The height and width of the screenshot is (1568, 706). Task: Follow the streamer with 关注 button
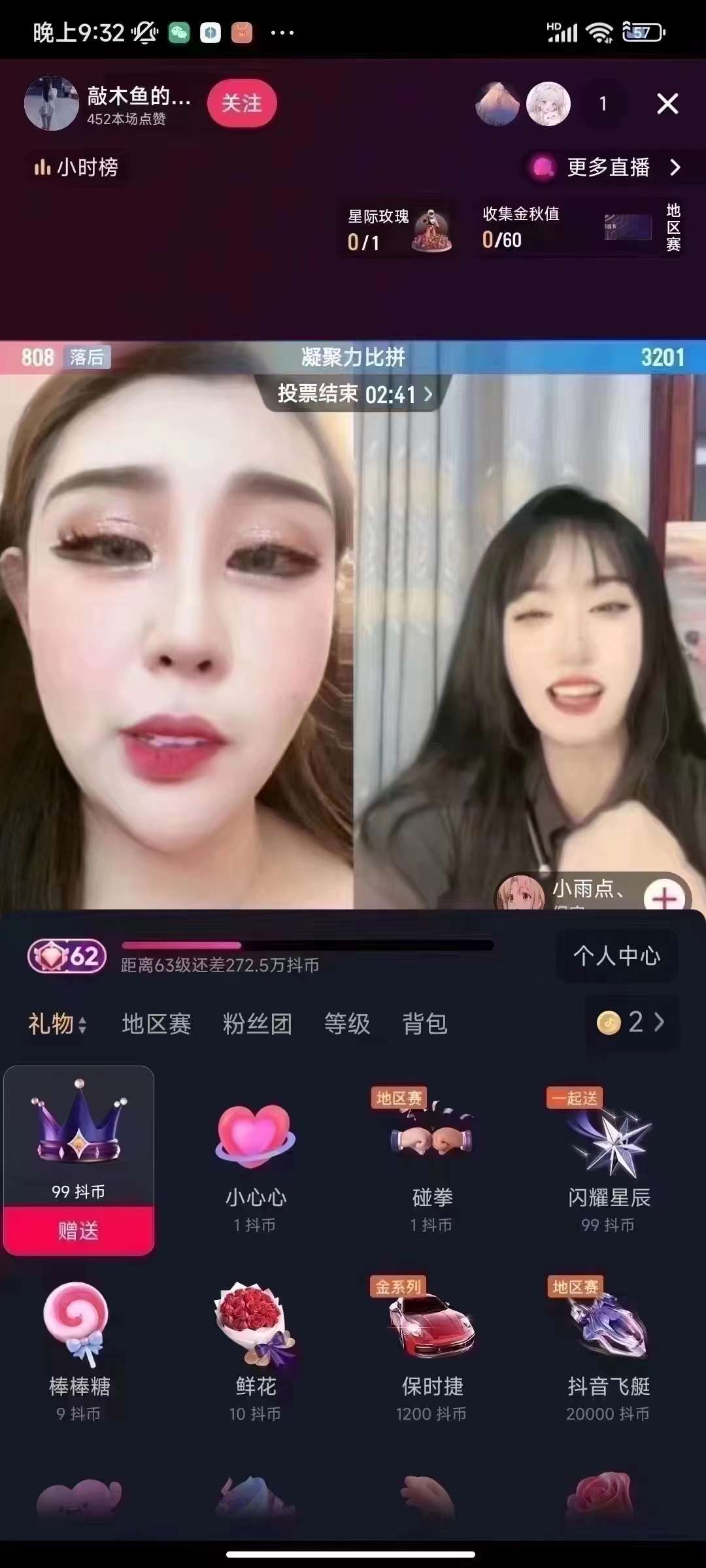click(x=242, y=103)
